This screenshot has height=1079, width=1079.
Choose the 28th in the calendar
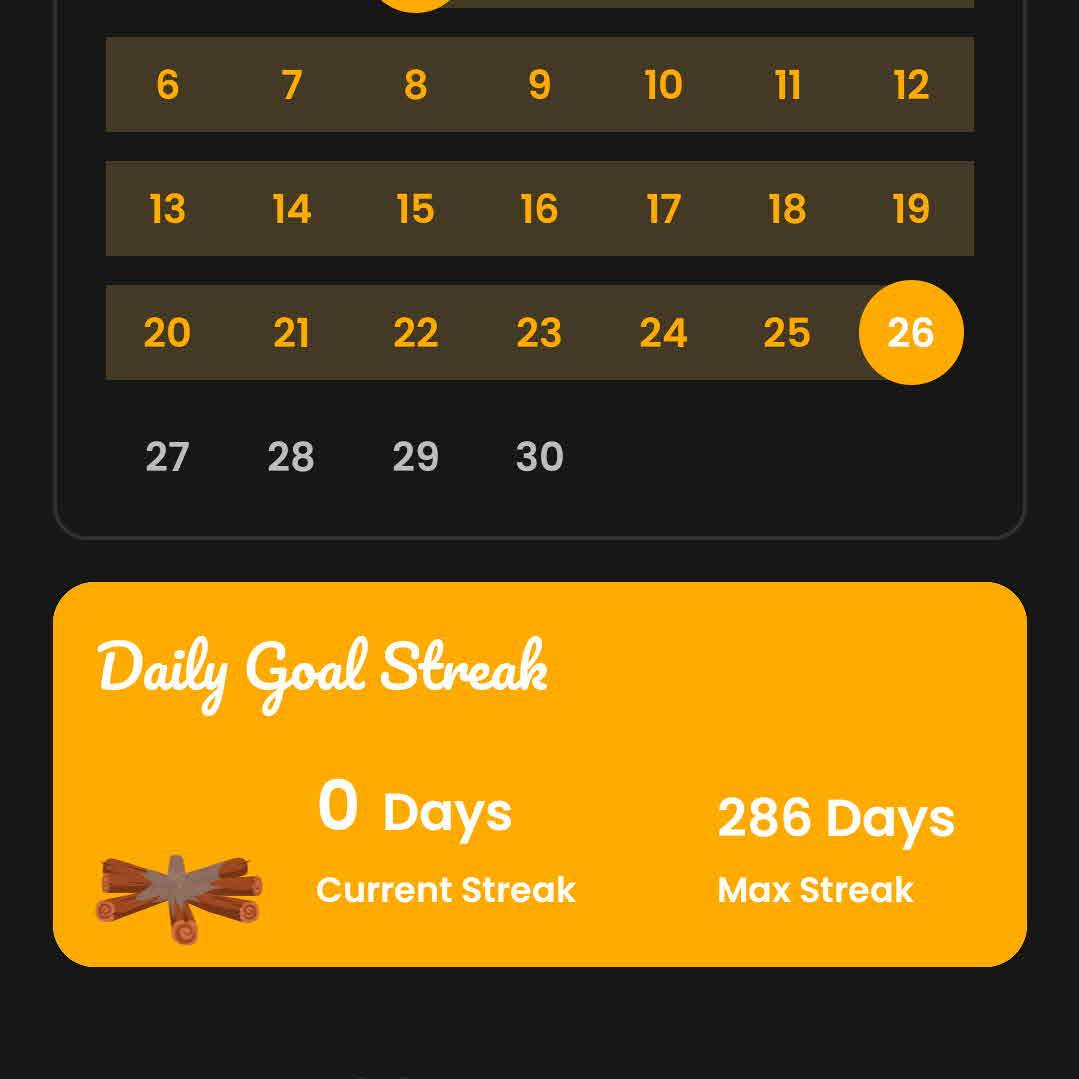[x=291, y=457]
